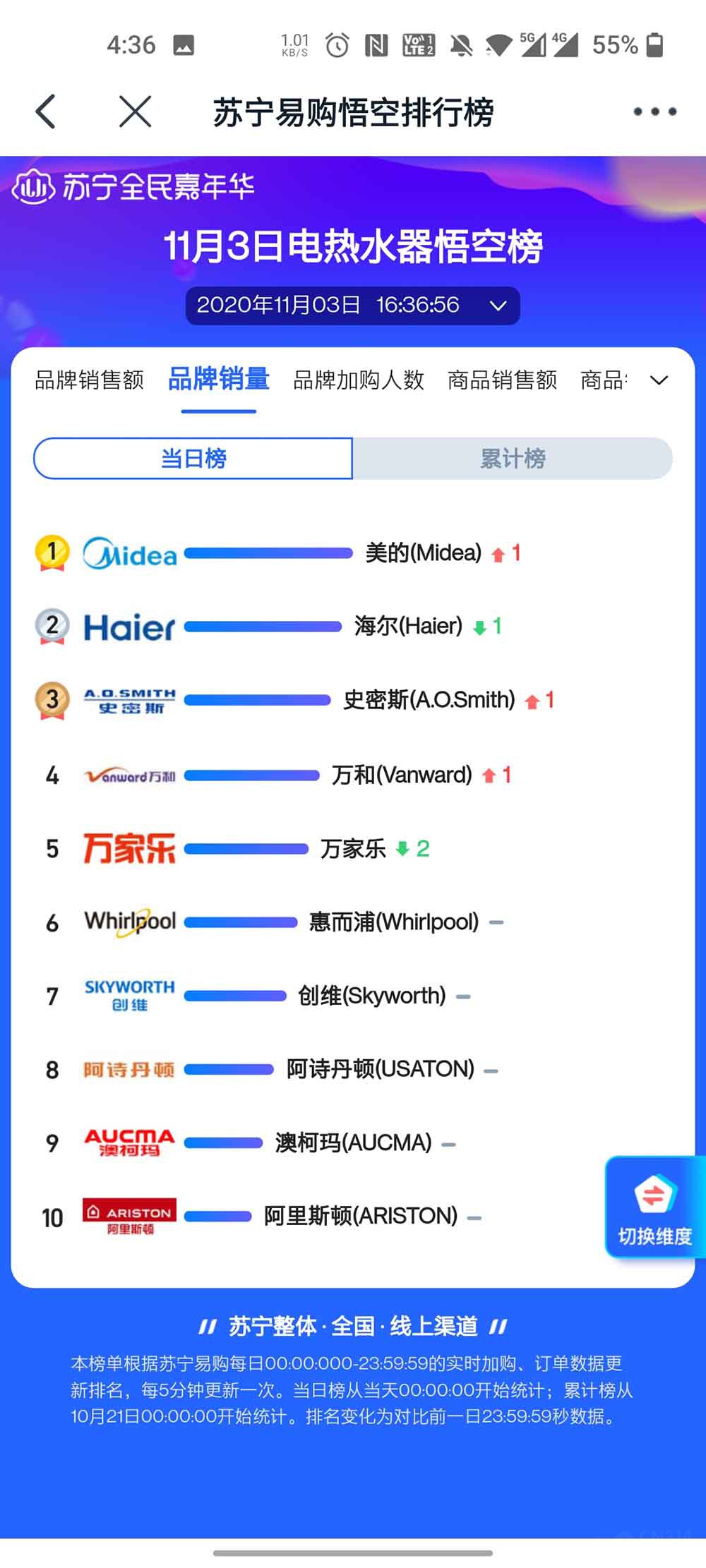Expand the tab list chevron
The height and width of the screenshot is (1568, 706).
coord(659,381)
